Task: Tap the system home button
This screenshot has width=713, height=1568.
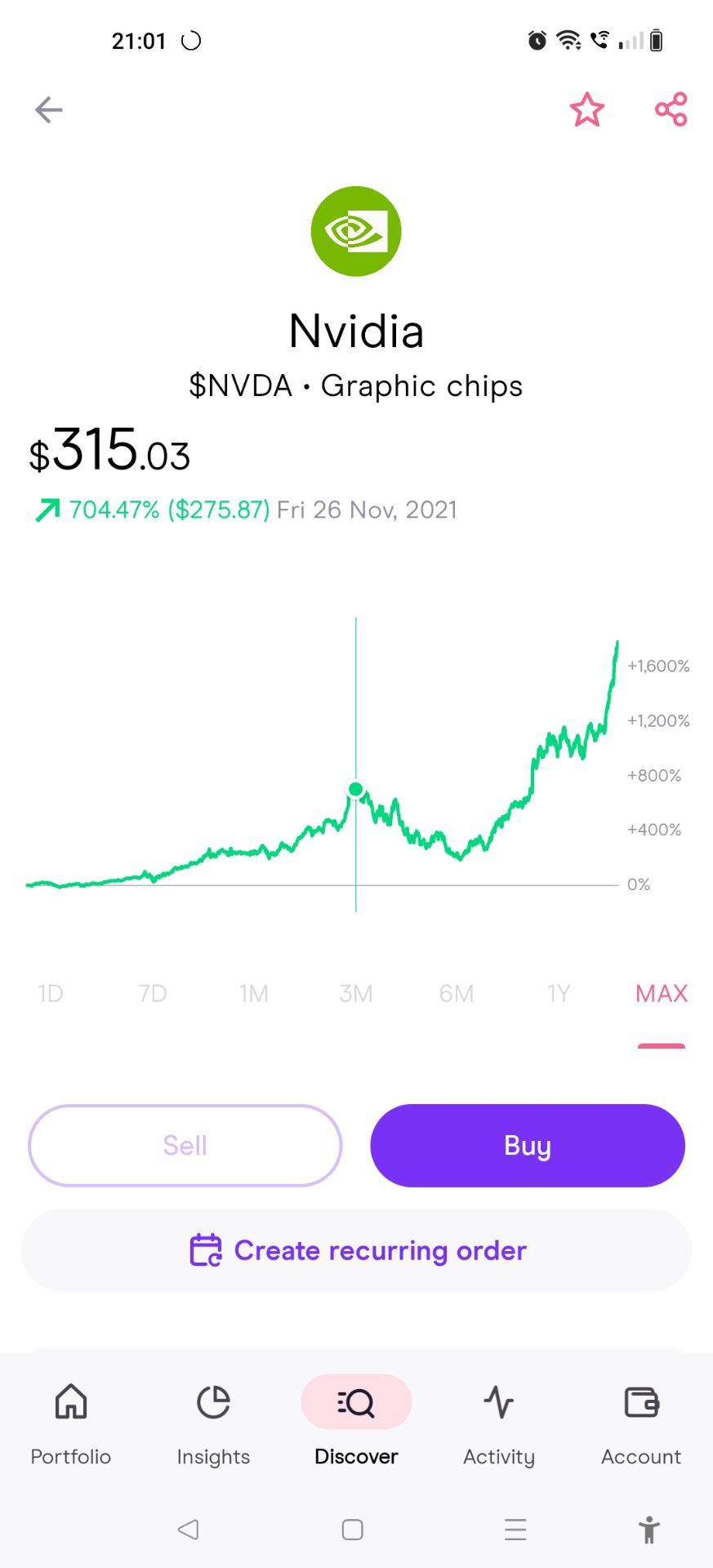Action: pyautogui.click(x=352, y=1530)
